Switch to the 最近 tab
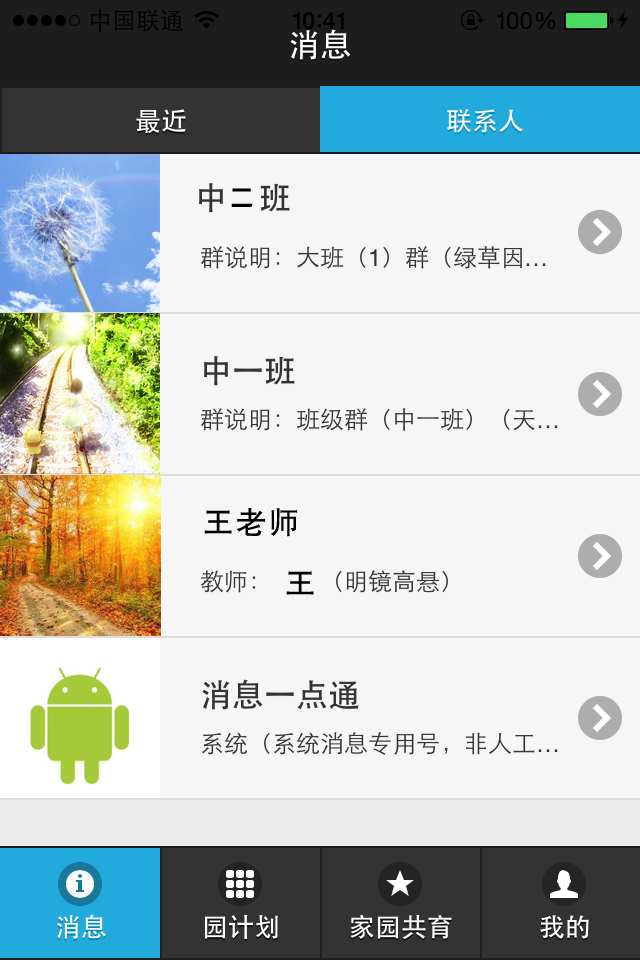The height and width of the screenshot is (960, 640). [x=160, y=121]
